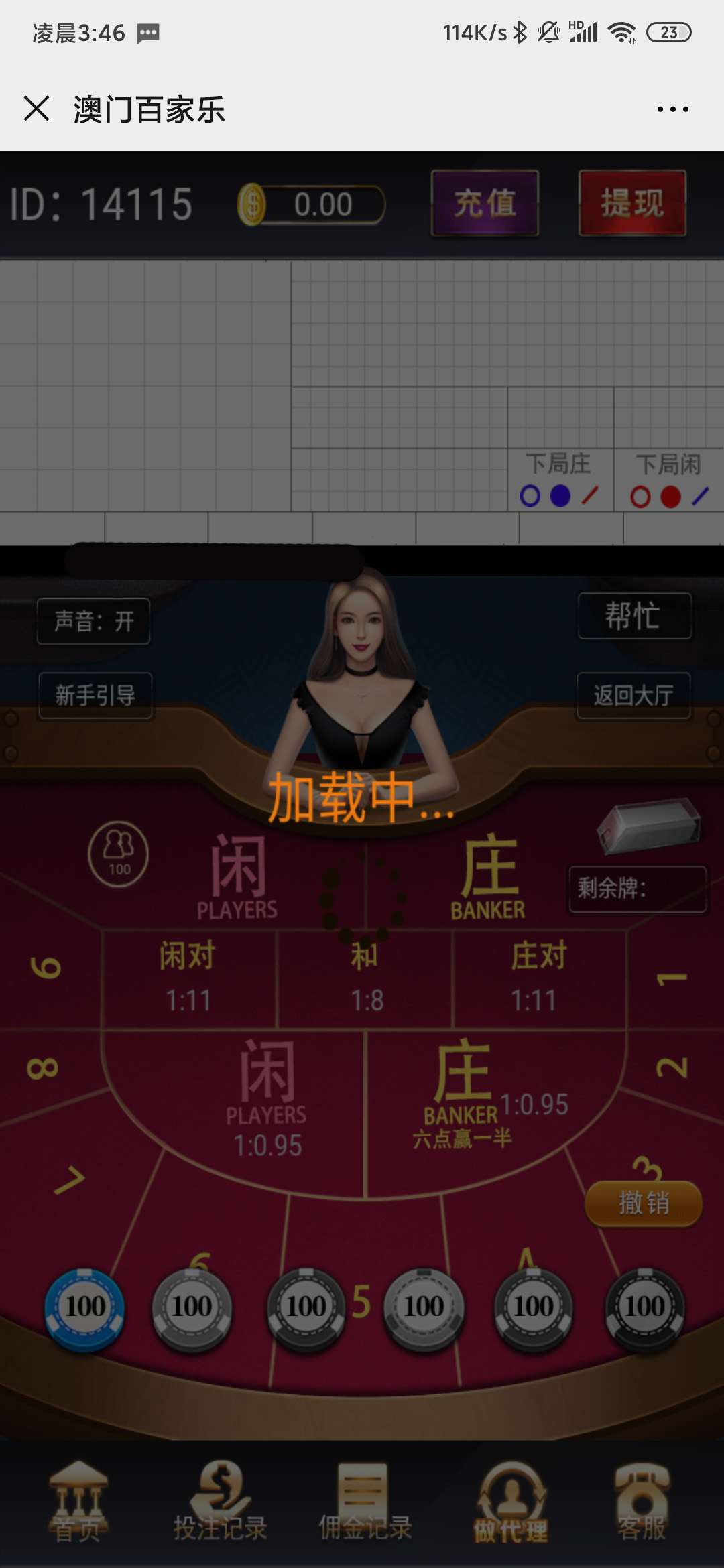Image resolution: width=724 pixels, height=1568 pixels.
Task: Tap 撤销 to undo the bet
Action: tap(644, 1203)
